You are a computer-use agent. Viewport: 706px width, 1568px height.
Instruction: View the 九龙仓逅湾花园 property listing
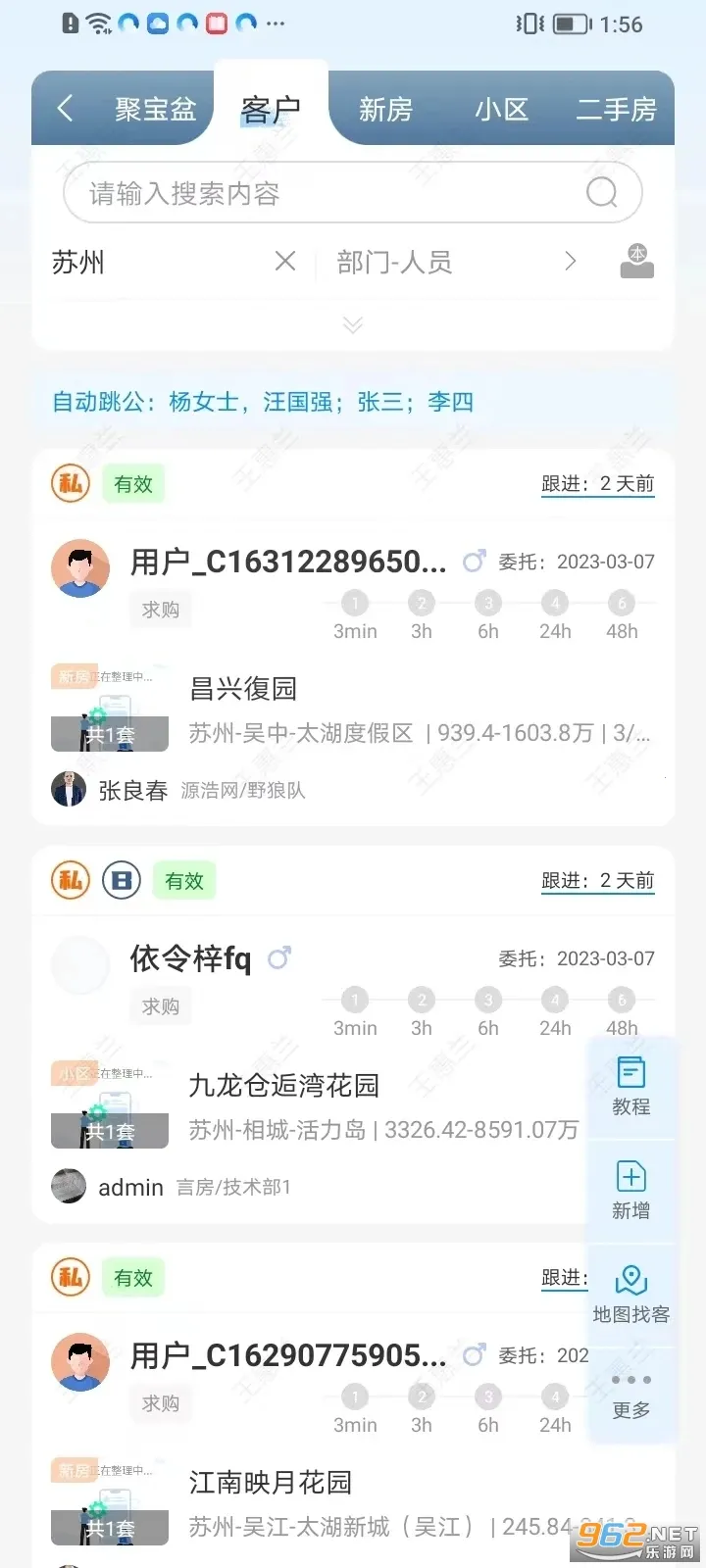pyautogui.click(x=283, y=1086)
